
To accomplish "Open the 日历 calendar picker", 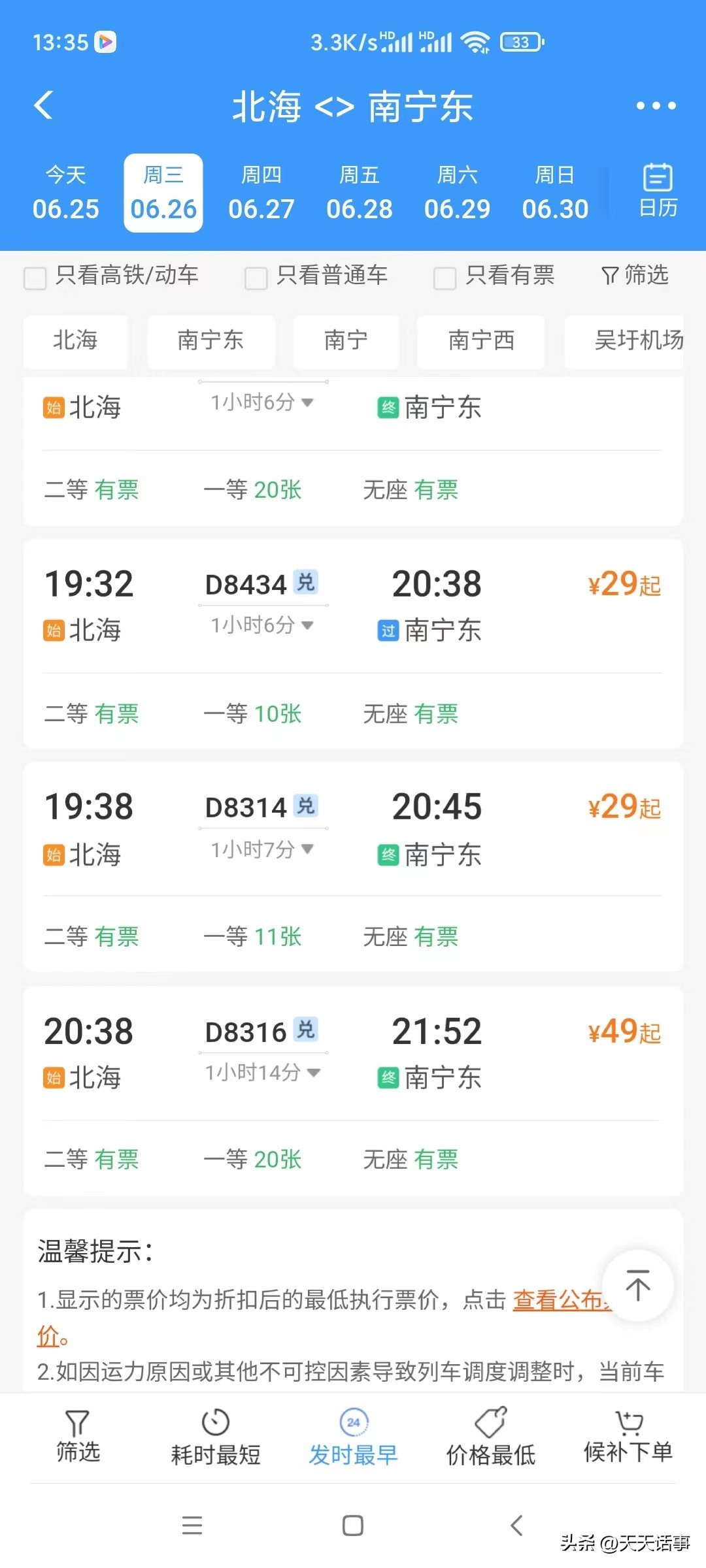I will [x=658, y=191].
